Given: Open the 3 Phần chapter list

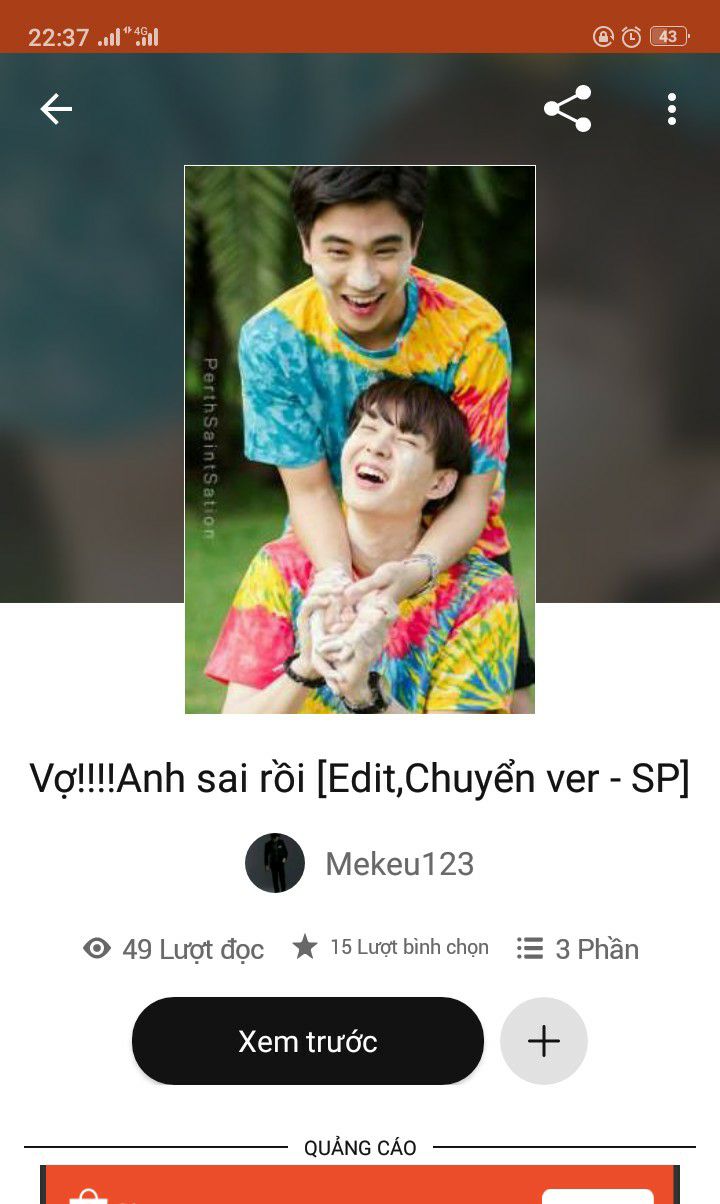Looking at the screenshot, I should coord(578,949).
